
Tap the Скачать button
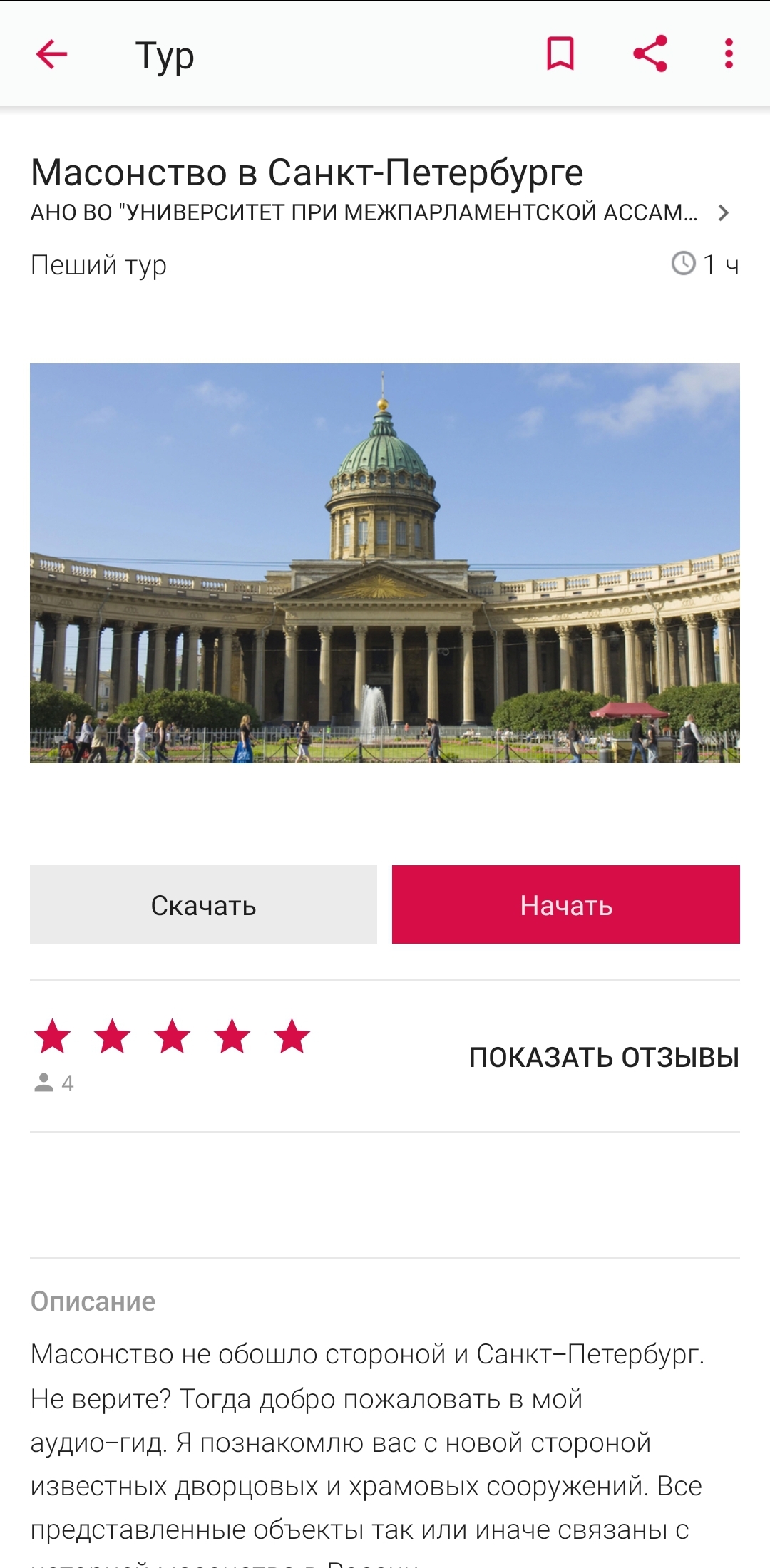pos(203,904)
